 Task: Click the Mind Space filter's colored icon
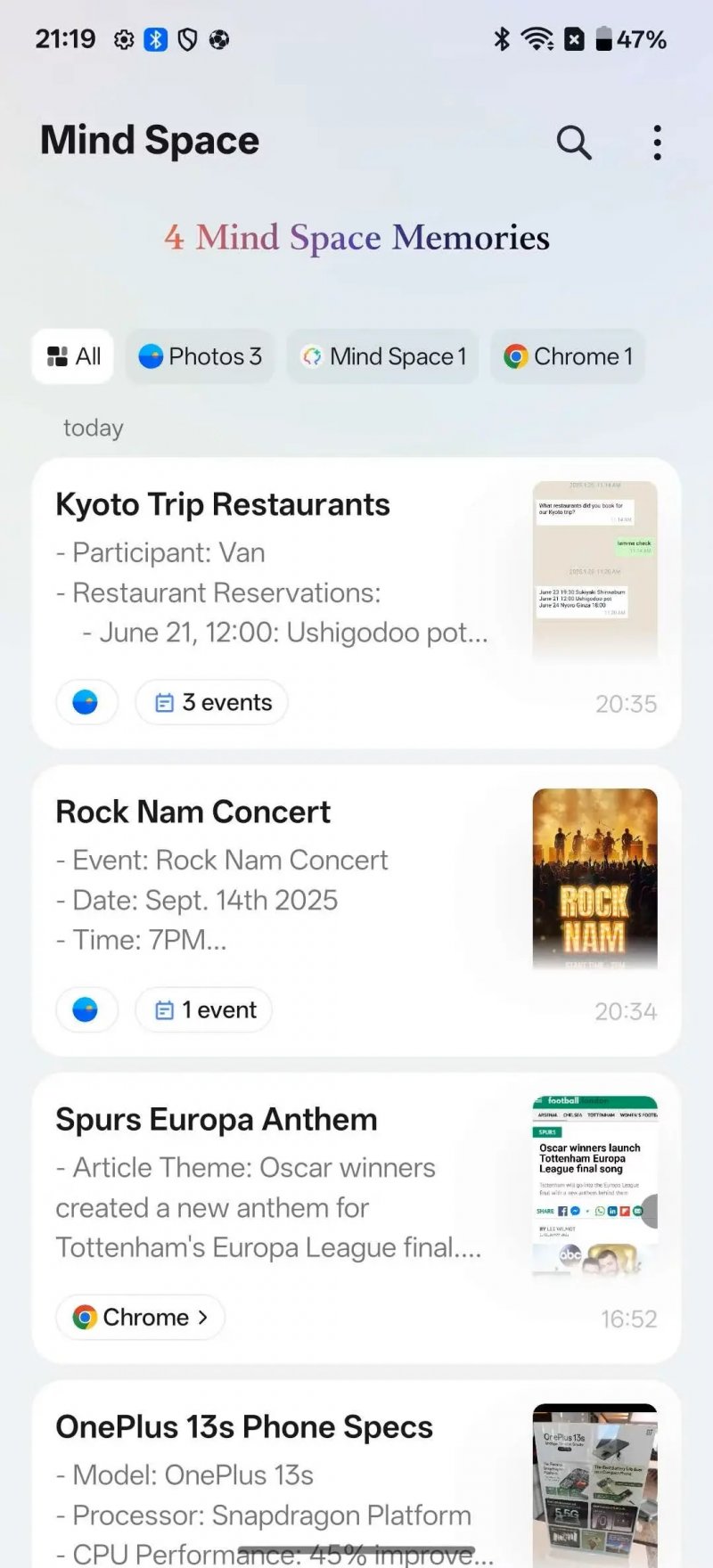click(313, 355)
